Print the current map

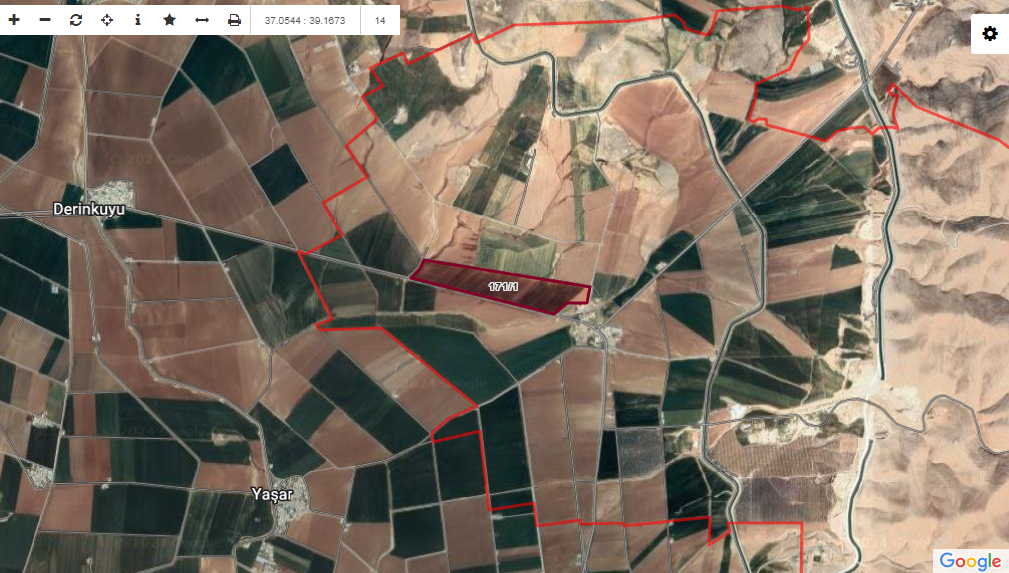click(234, 20)
